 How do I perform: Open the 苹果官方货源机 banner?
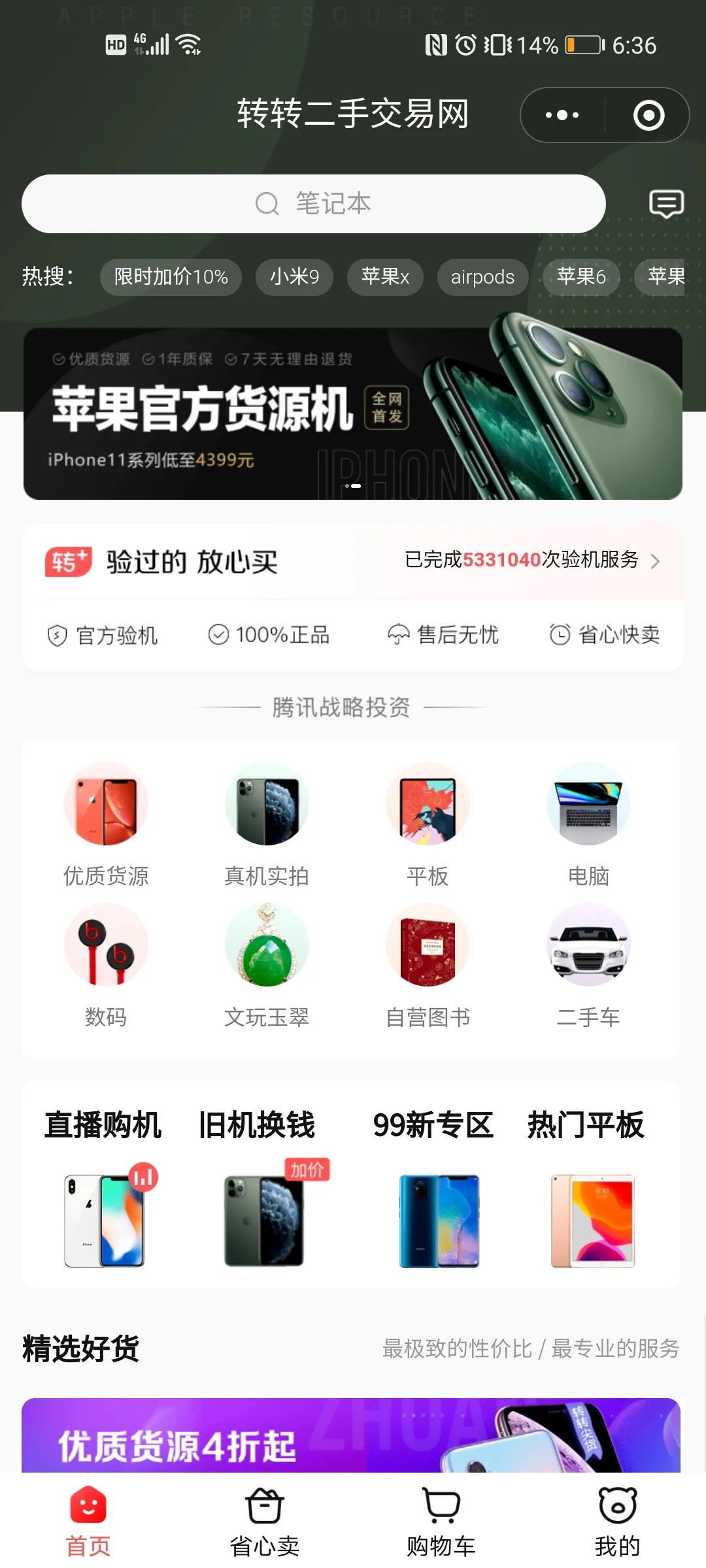coord(353,413)
